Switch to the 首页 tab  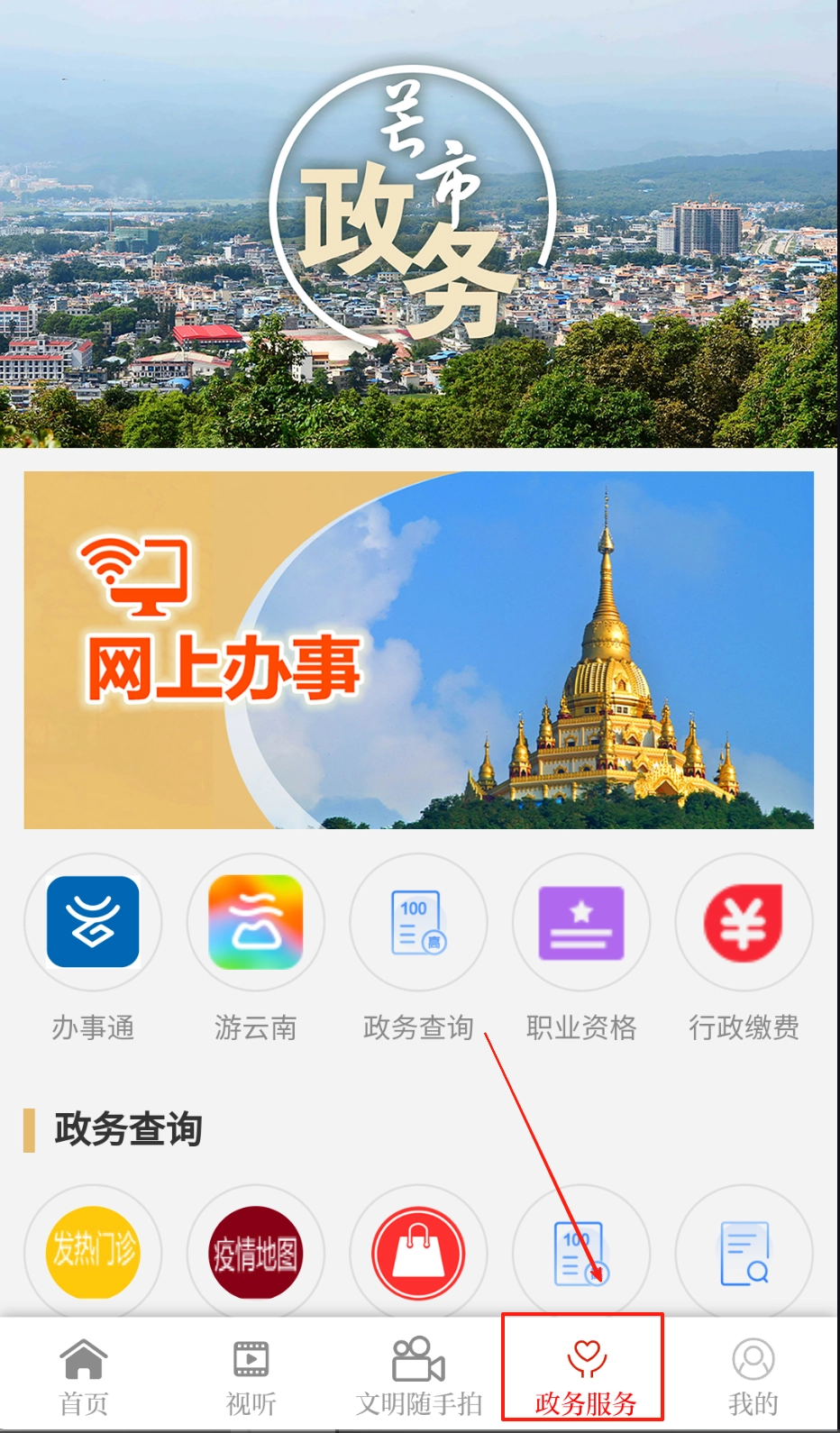coord(84,1374)
